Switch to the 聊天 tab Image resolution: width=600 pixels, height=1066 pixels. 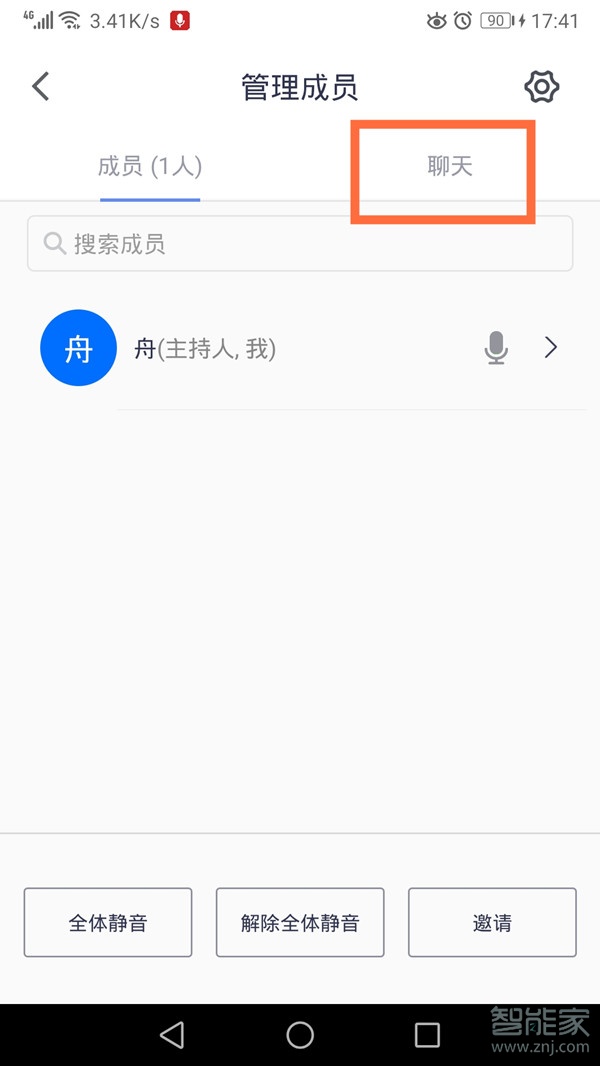point(449,166)
